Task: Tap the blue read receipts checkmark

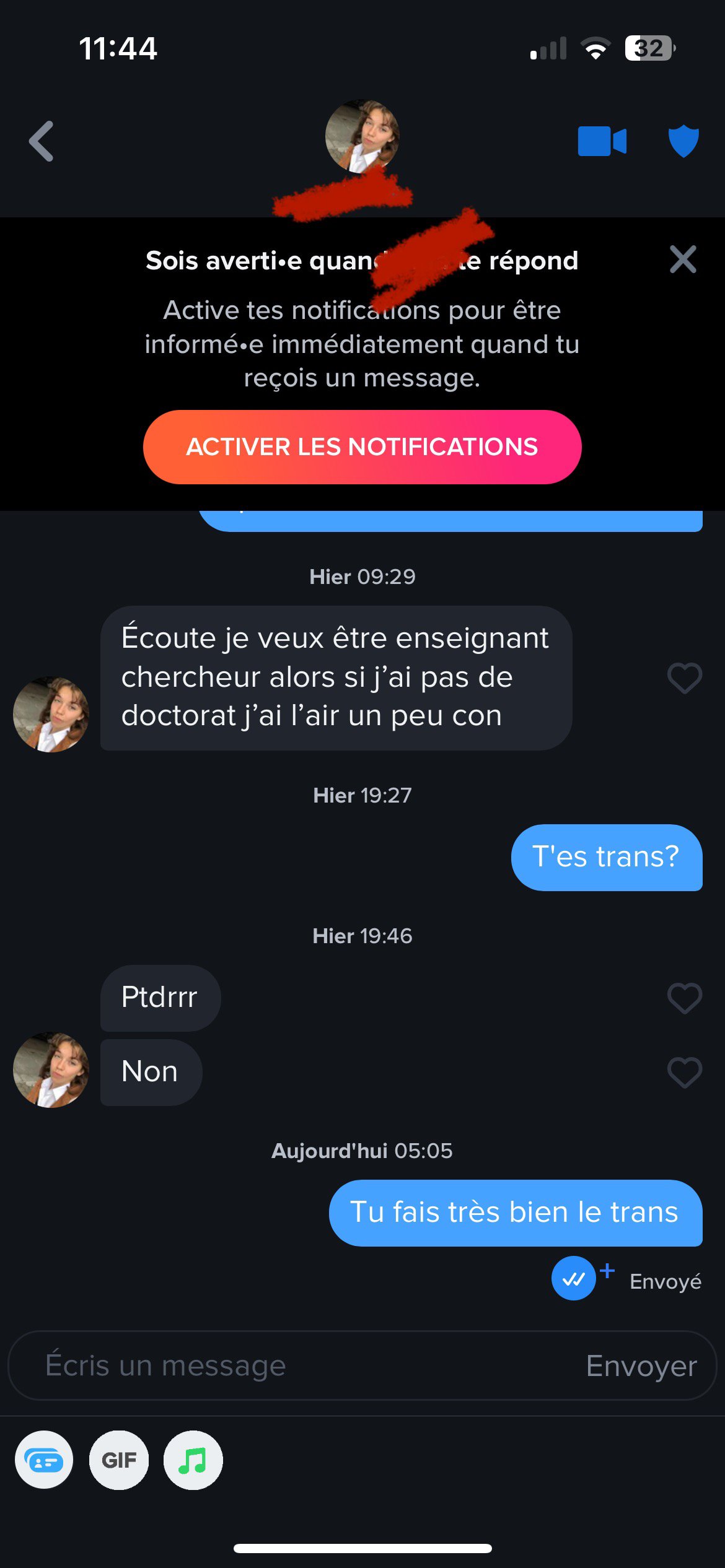Action: [574, 1278]
